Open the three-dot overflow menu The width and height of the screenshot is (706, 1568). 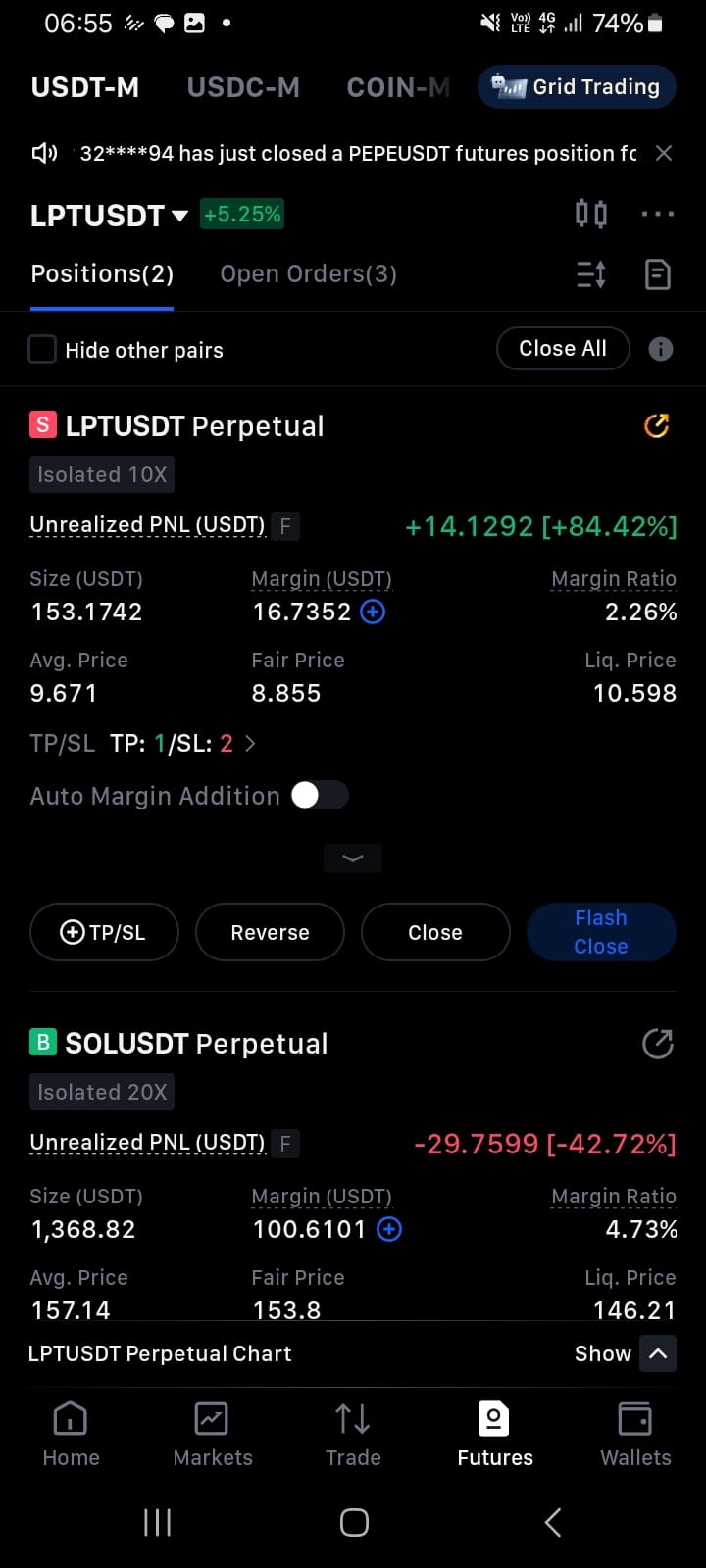point(657,214)
